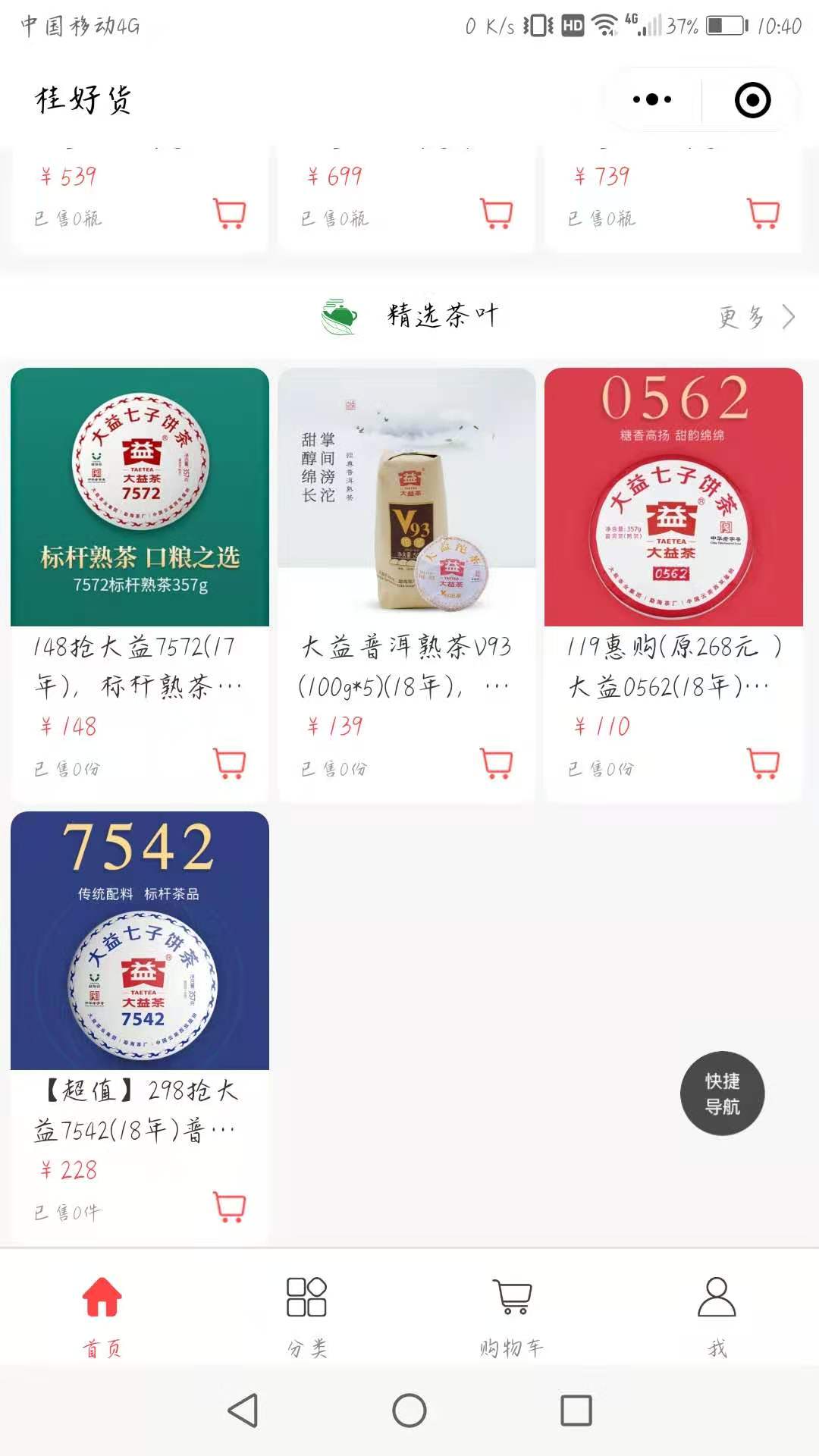819x1456 pixels.
Task: Add the ¥110 大益0562 tea to cart
Action: click(764, 764)
